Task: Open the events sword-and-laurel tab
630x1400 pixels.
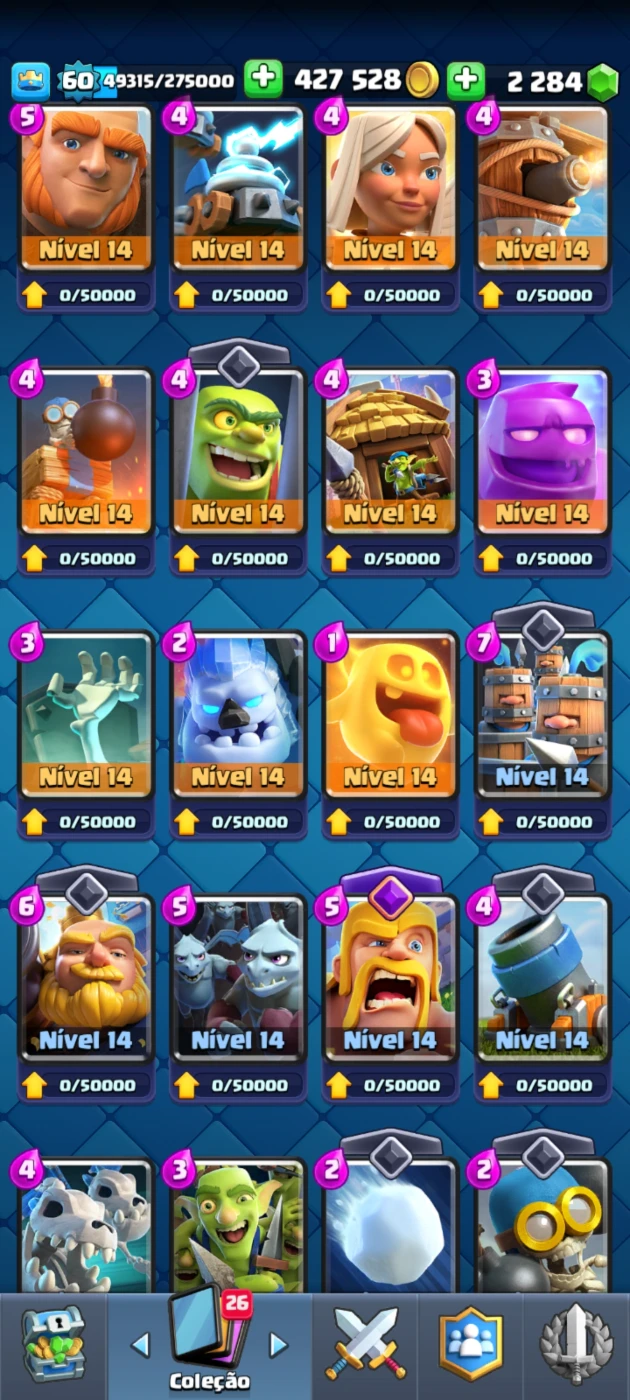Action: 576,1346
